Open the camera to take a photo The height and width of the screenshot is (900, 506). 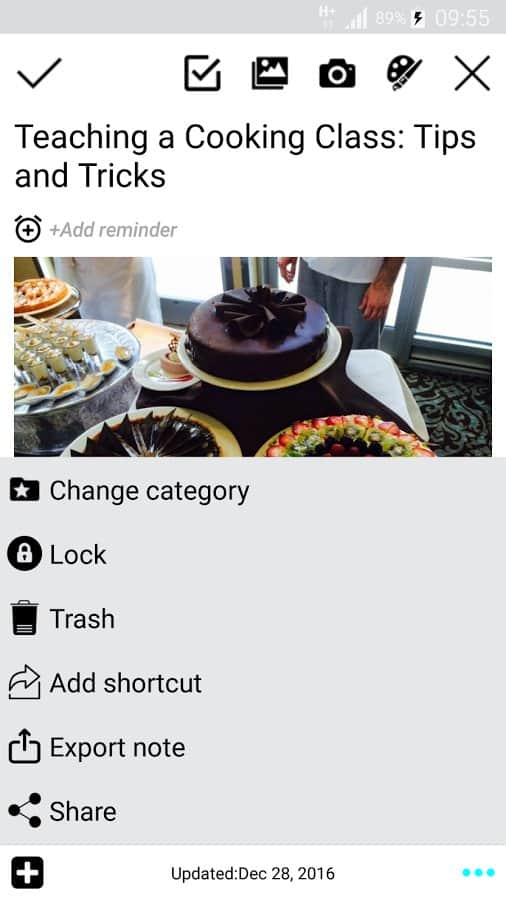pyautogui.click(x=337, y=73)
